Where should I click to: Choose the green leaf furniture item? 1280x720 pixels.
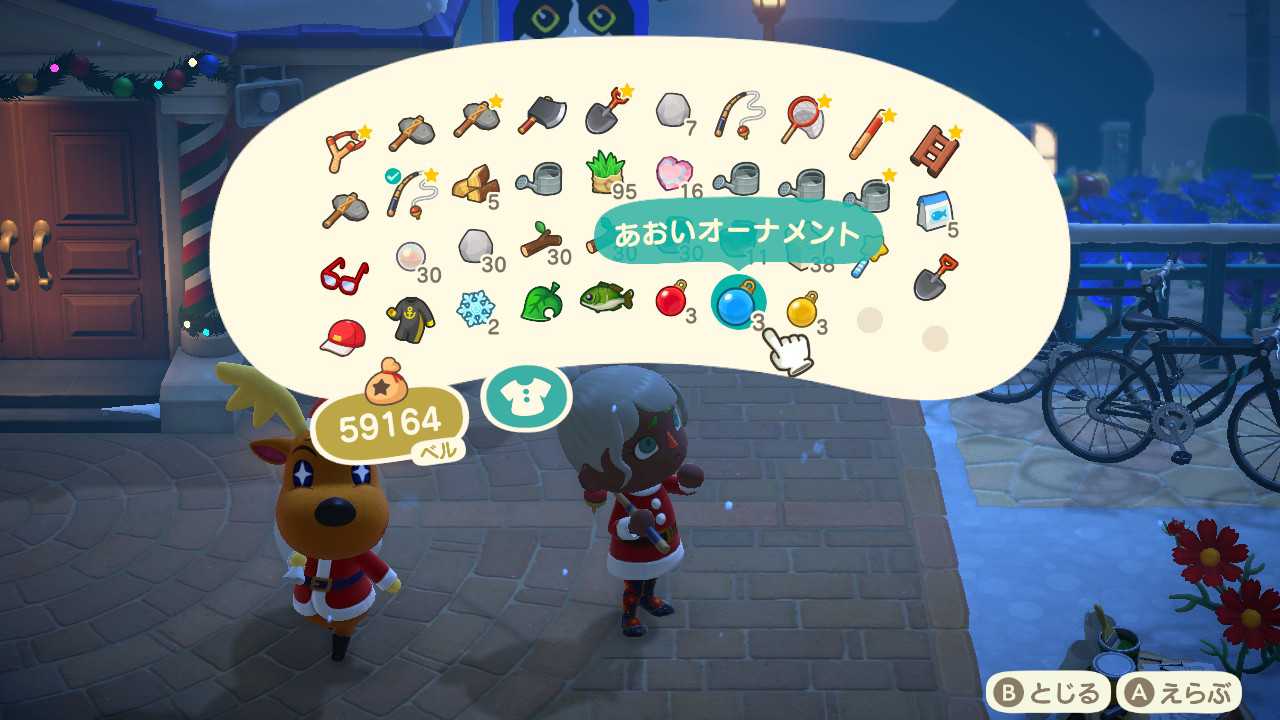coord(541,300)
